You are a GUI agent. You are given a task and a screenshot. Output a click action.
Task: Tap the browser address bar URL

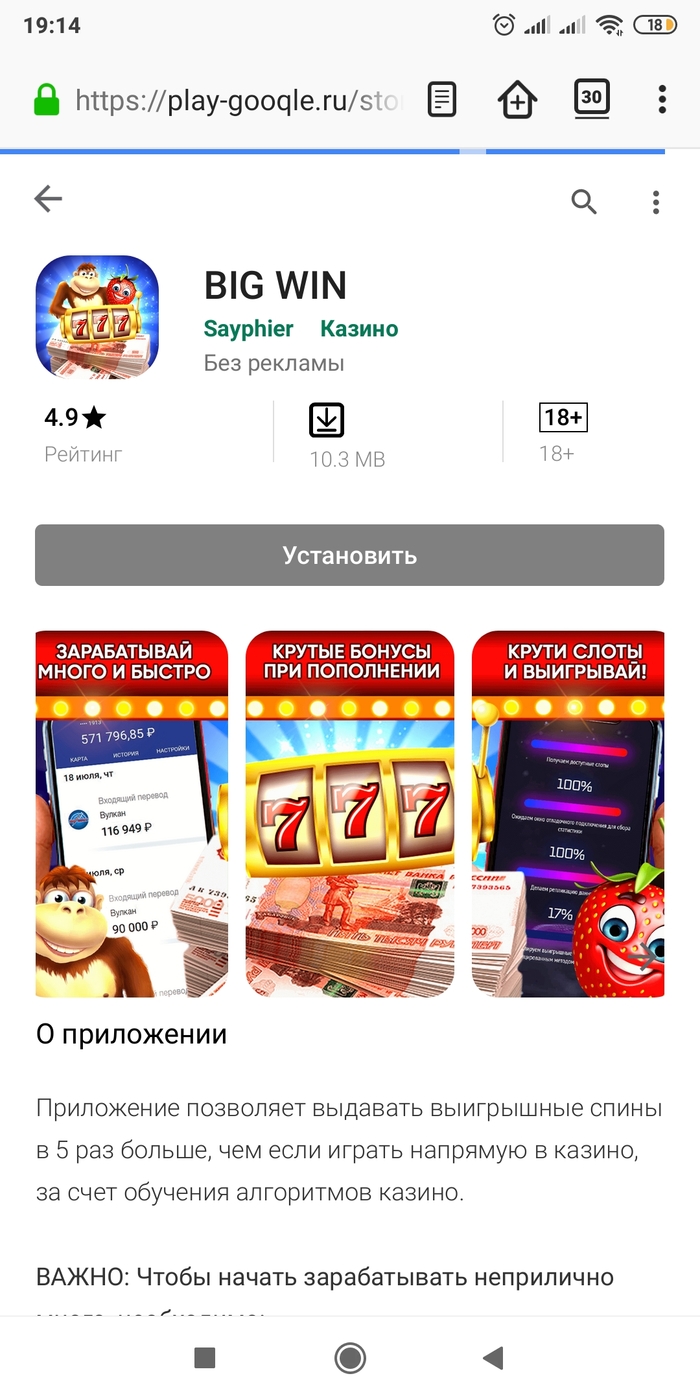click(238, 100)
